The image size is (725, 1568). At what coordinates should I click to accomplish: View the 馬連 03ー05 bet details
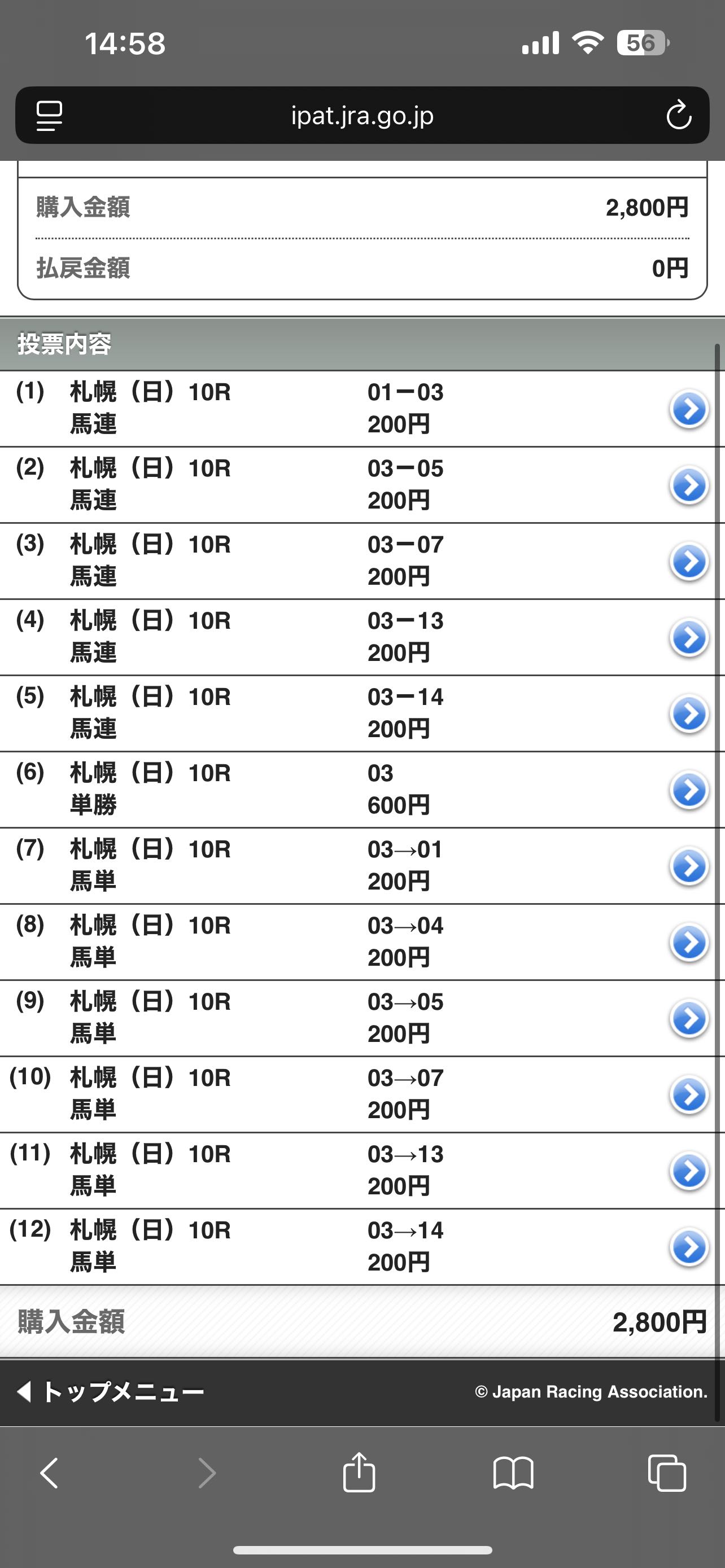click(x=688, y=486)
